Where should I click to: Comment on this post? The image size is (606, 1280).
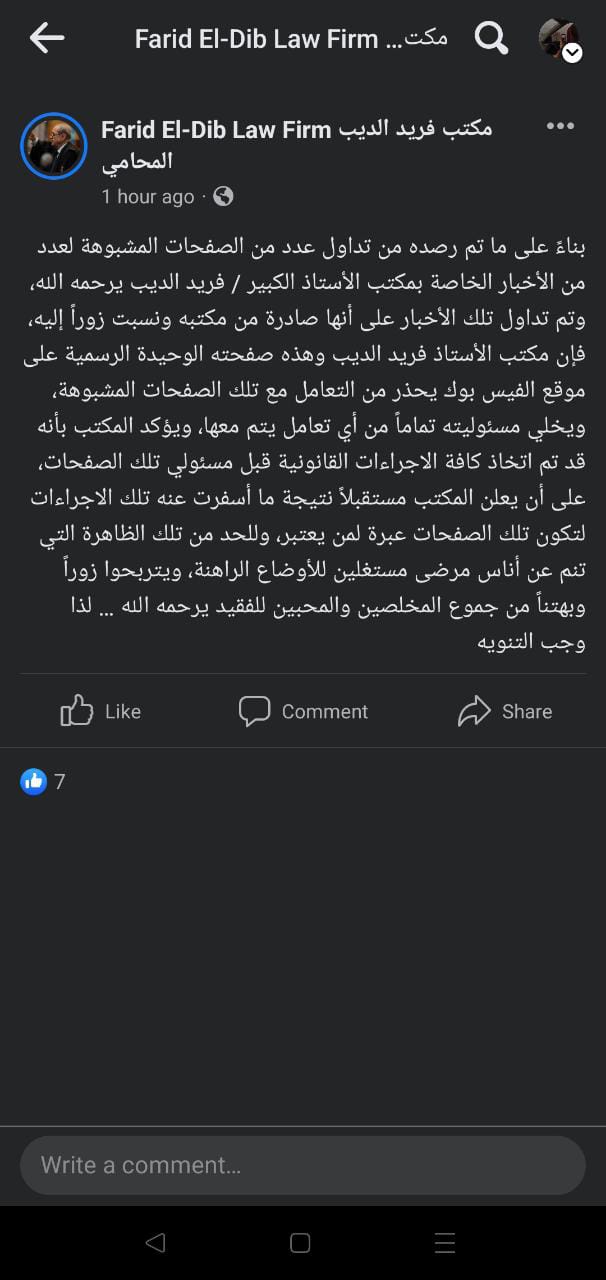(303, 711)
